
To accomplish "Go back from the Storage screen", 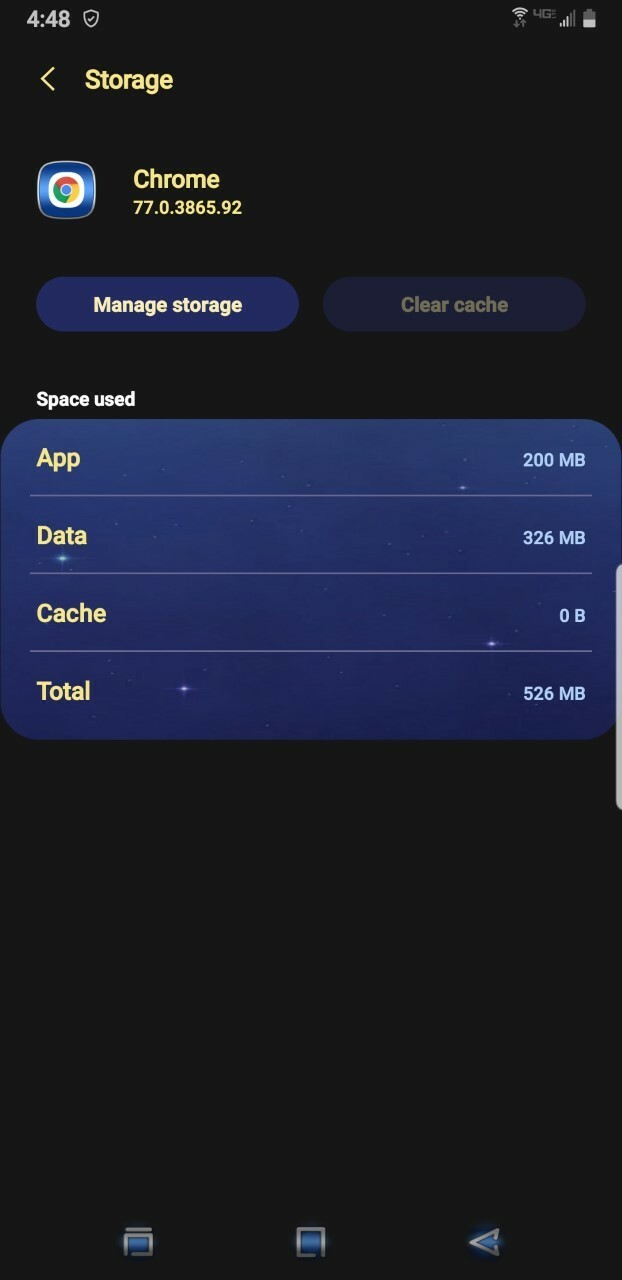I will [47, 80].
